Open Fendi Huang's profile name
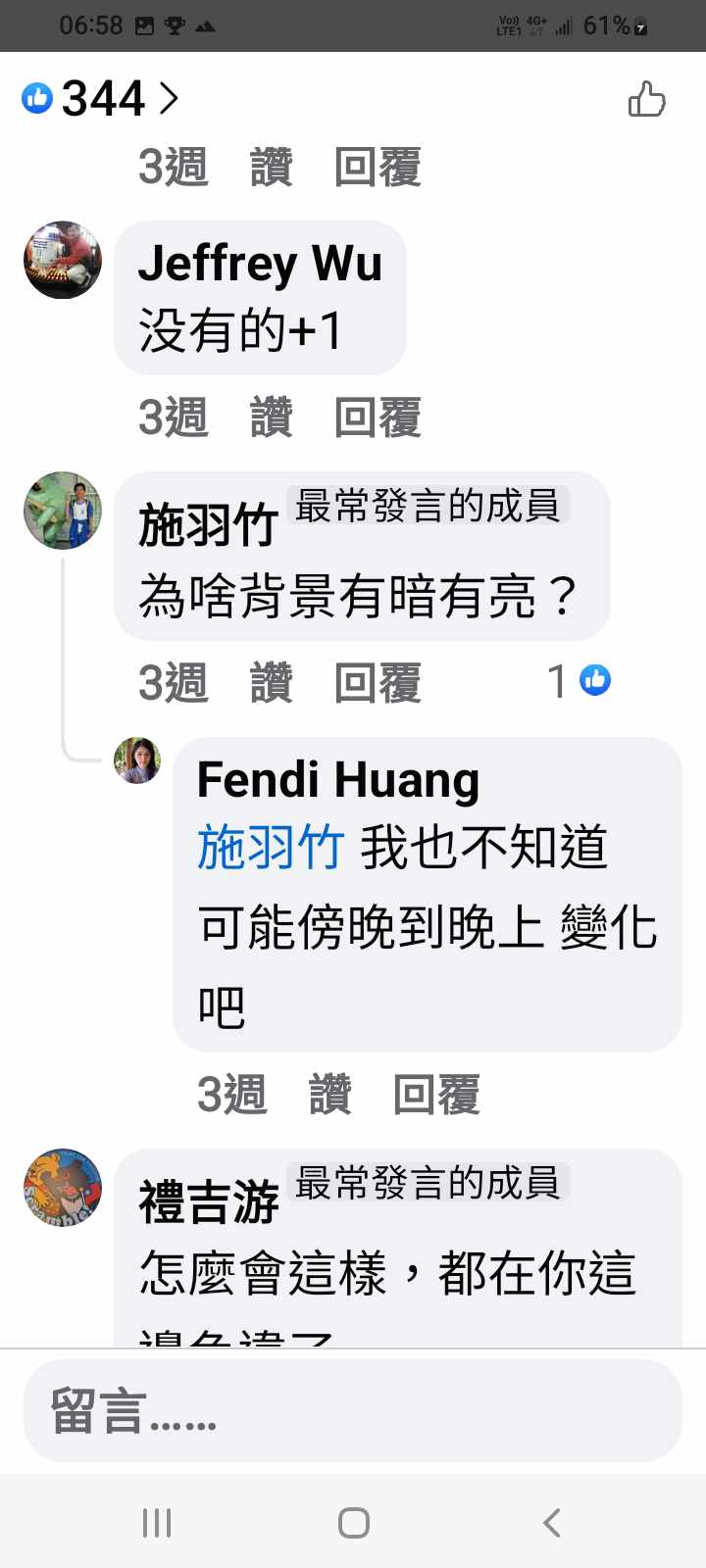The image size is (706, 1568). pyautogui.click(x=338, y=780)
